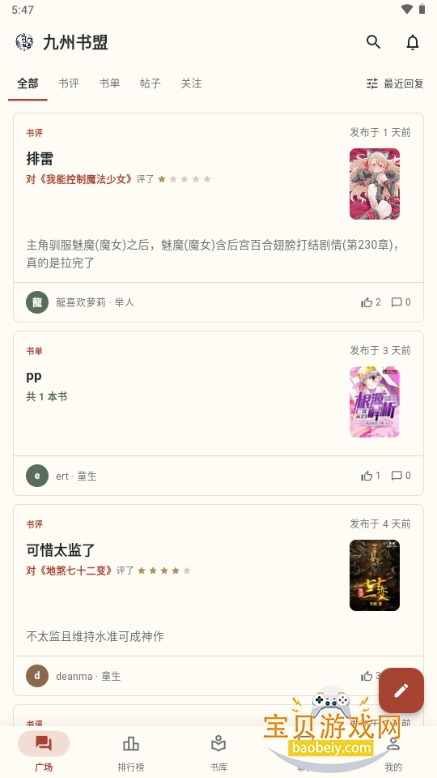Like the 排雷 review
Viewport: 437px width, 778px height.
click(x=371, y=302)
